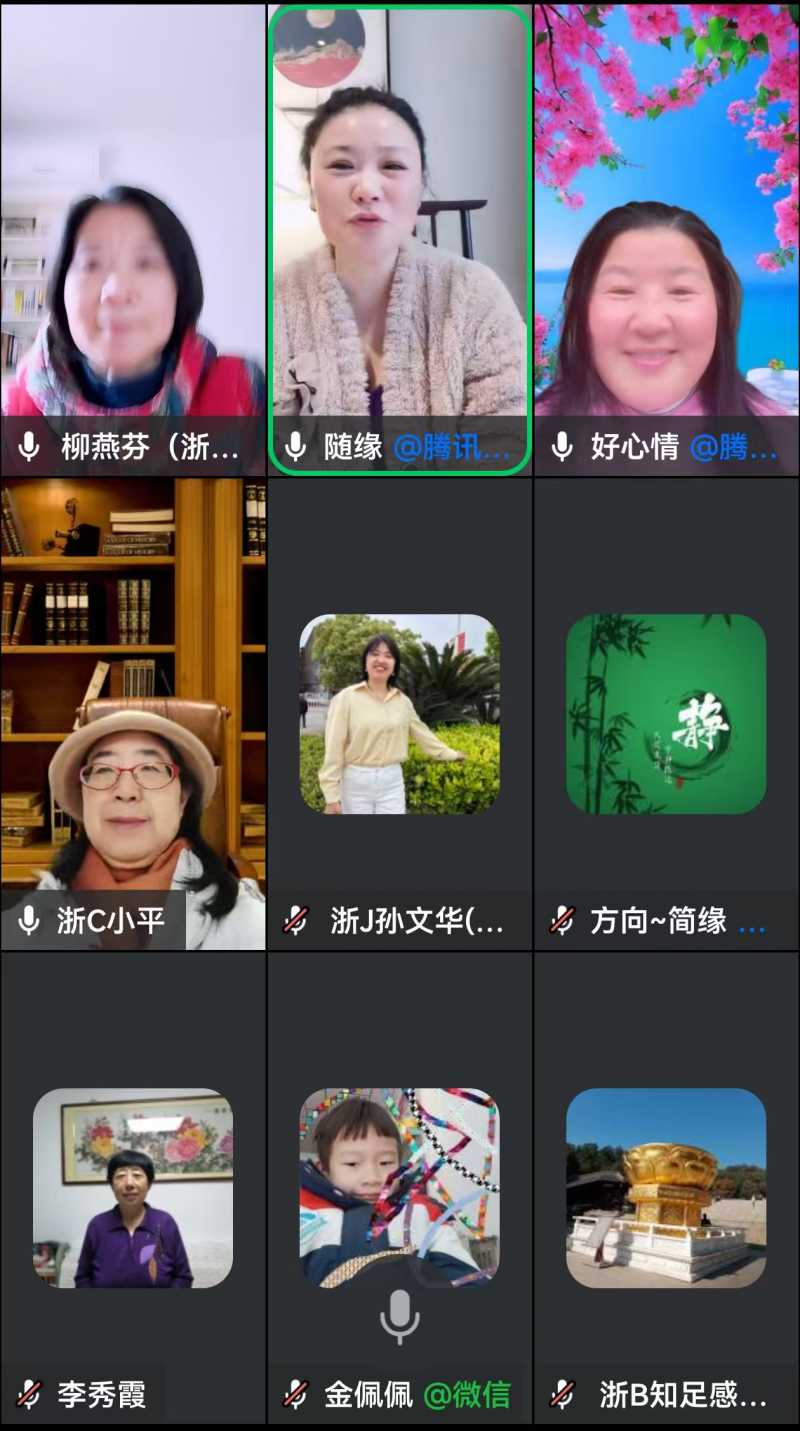This screenshot has height=1431, width=800.
Task: Select 金佩佩's participant tile
Action: (399, 1187)
